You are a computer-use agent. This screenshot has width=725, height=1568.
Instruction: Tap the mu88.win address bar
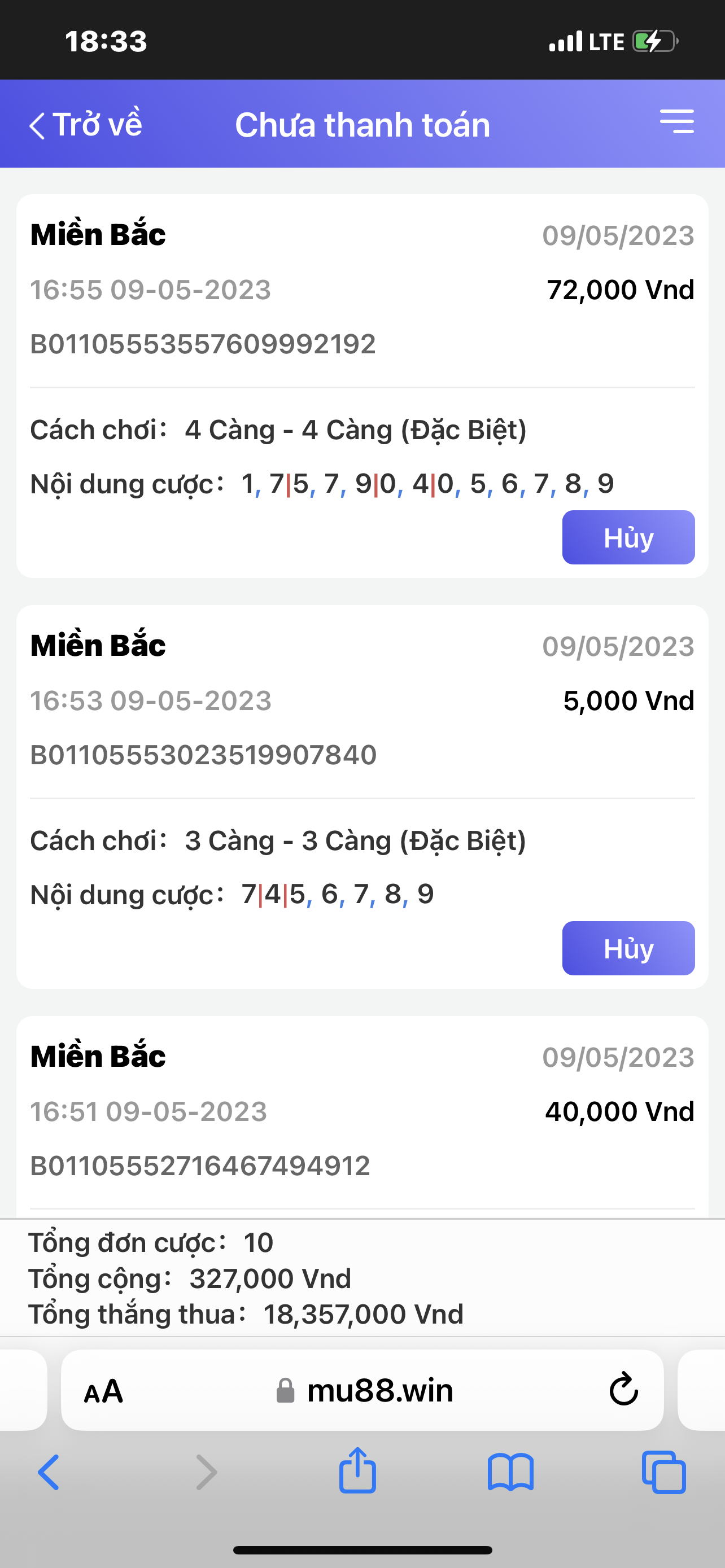(364, 1391)
